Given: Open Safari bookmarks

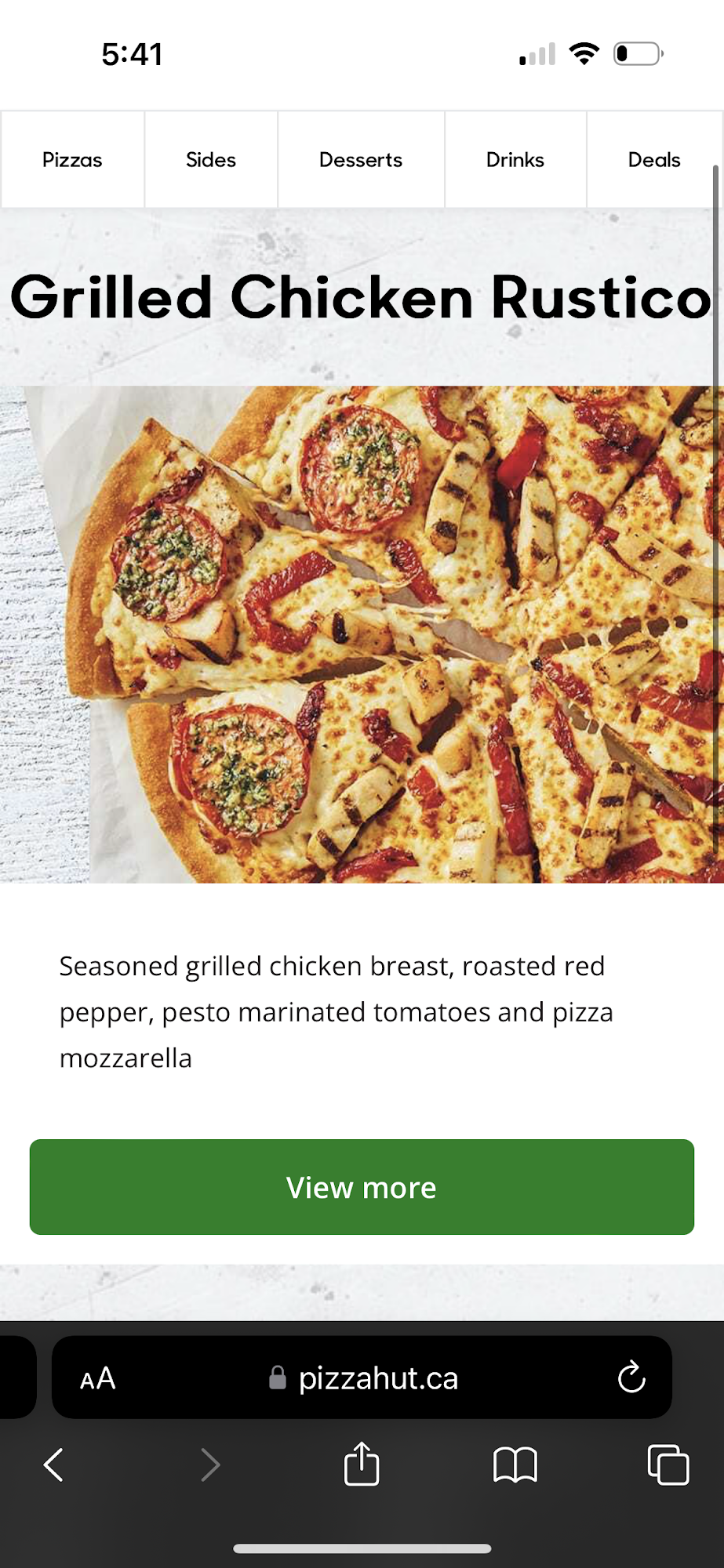Looking at the screenshot, I should pyautogui.click(x=515, y=1465).
